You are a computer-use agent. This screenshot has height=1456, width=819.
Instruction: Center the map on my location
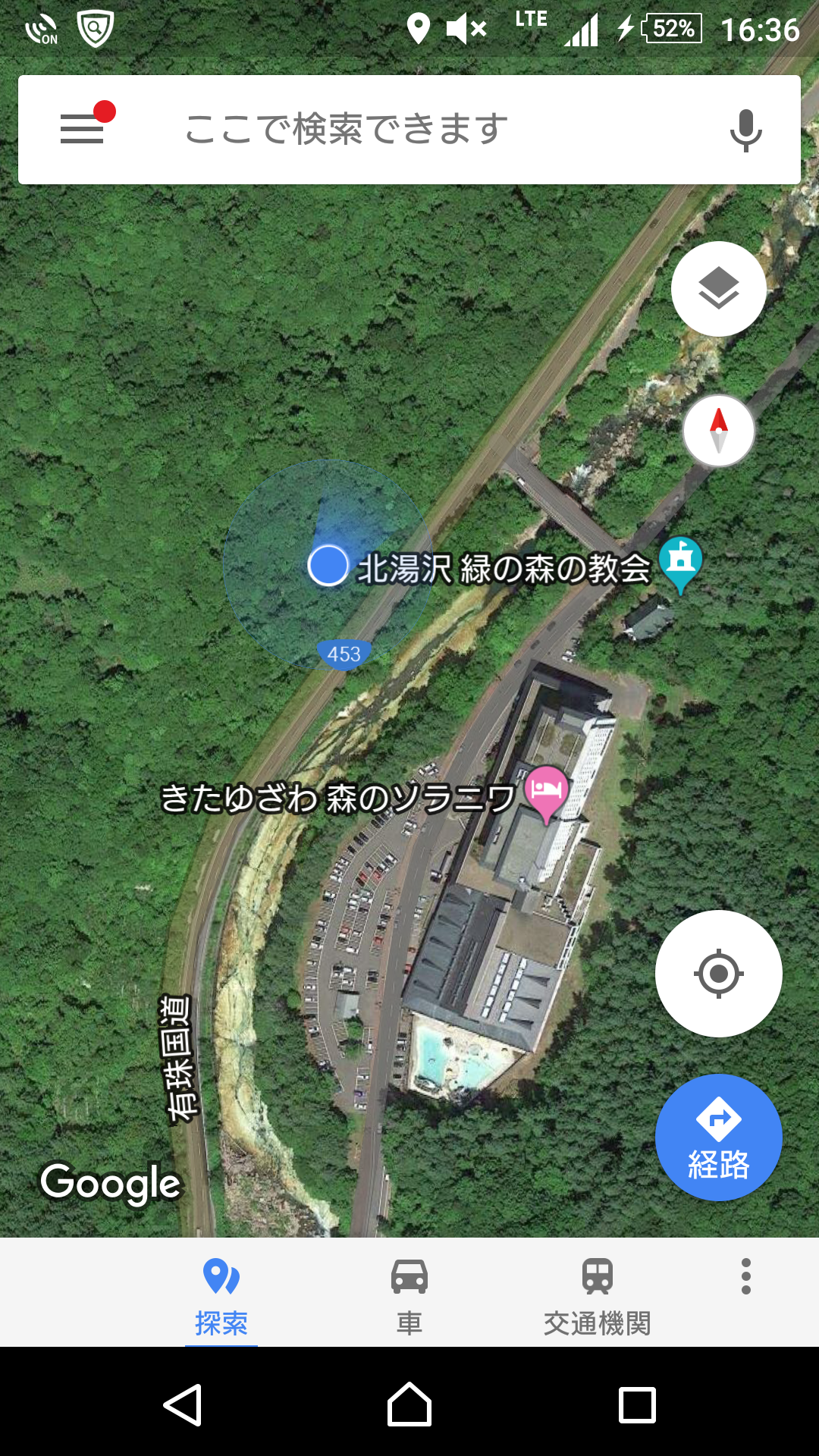pos(718,973)
